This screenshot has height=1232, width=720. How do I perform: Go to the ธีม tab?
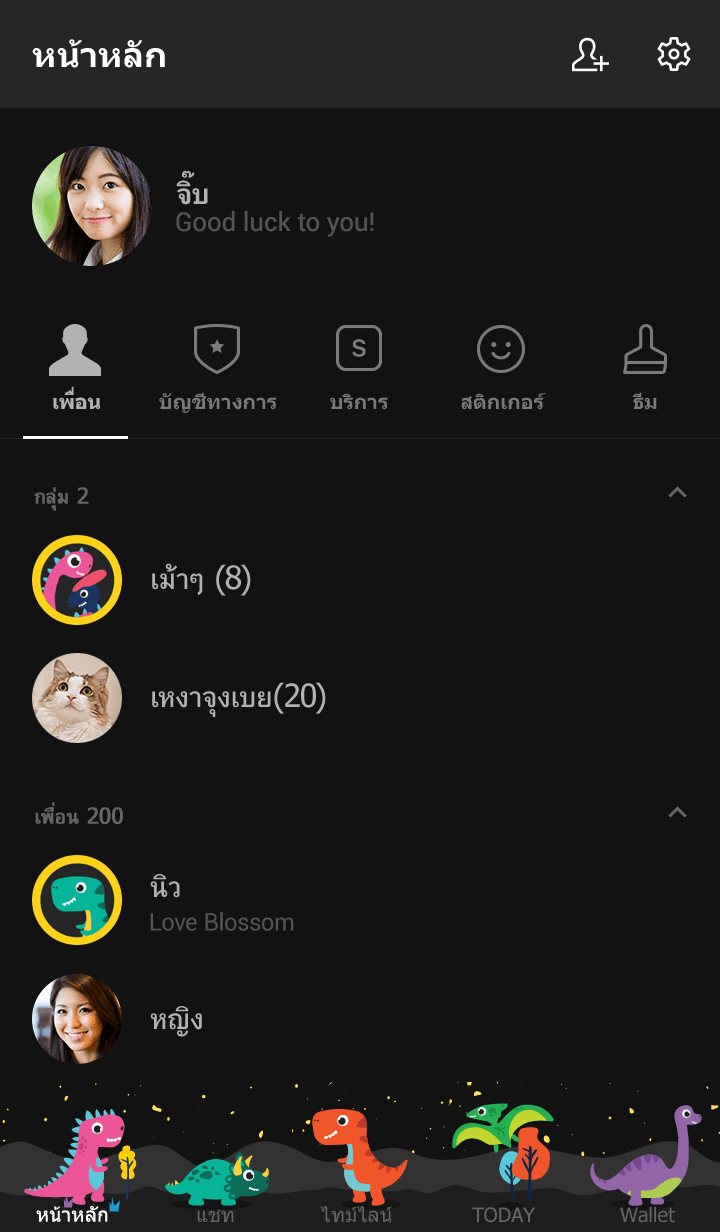coord(645,370)
